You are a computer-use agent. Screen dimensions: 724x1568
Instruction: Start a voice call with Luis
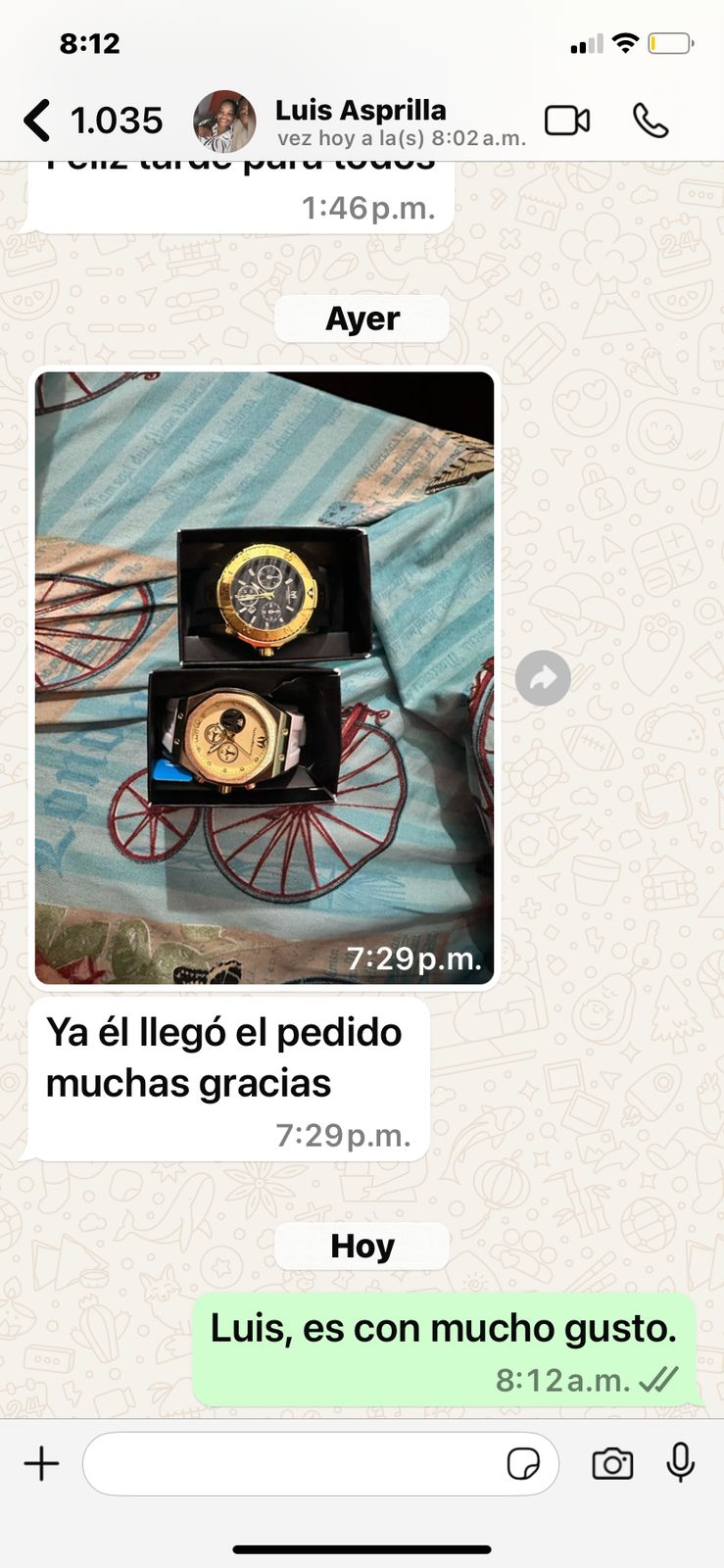pyautogui.click(x=651, y=121)
